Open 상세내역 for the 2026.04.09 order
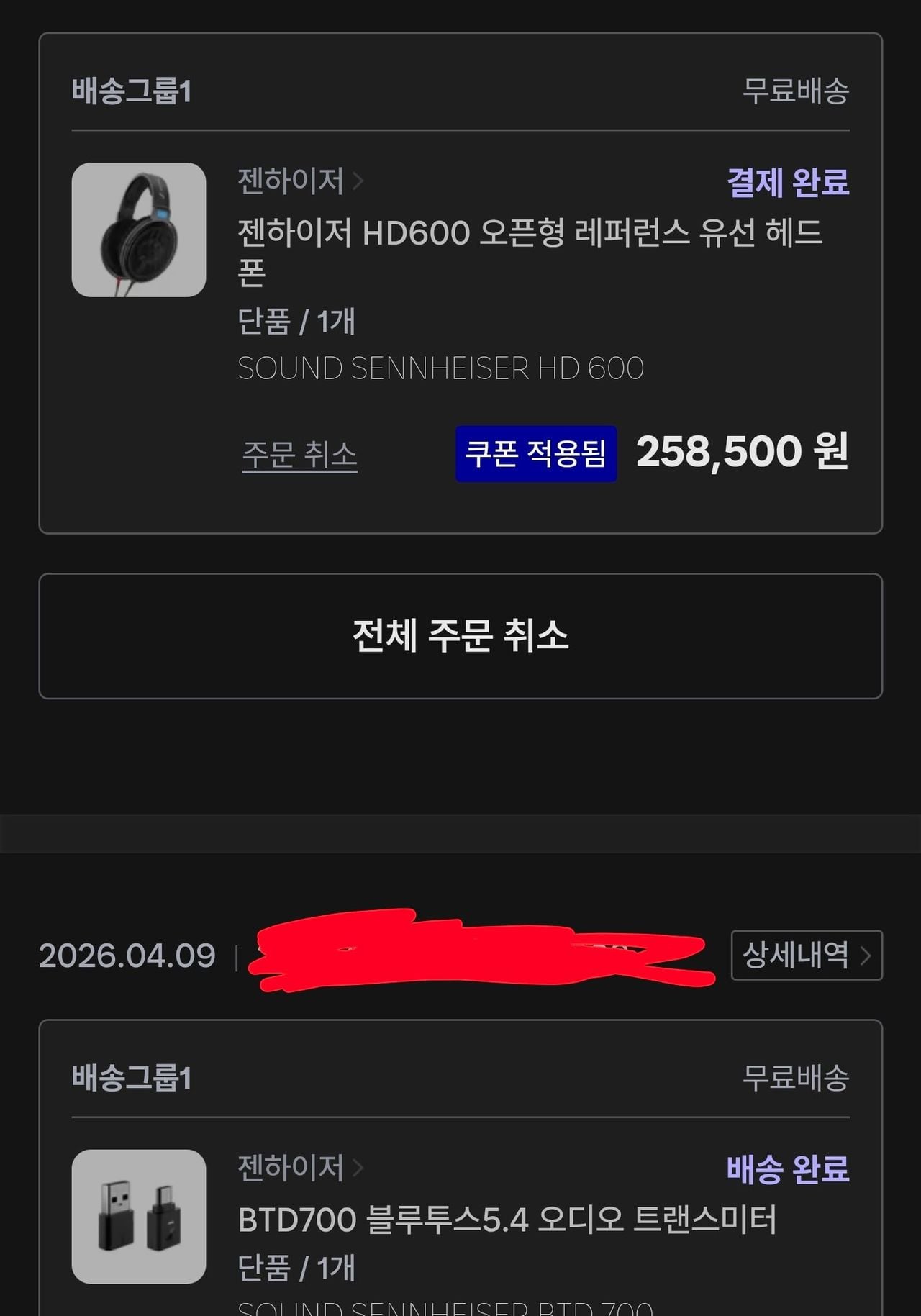 tap(806, 956)
